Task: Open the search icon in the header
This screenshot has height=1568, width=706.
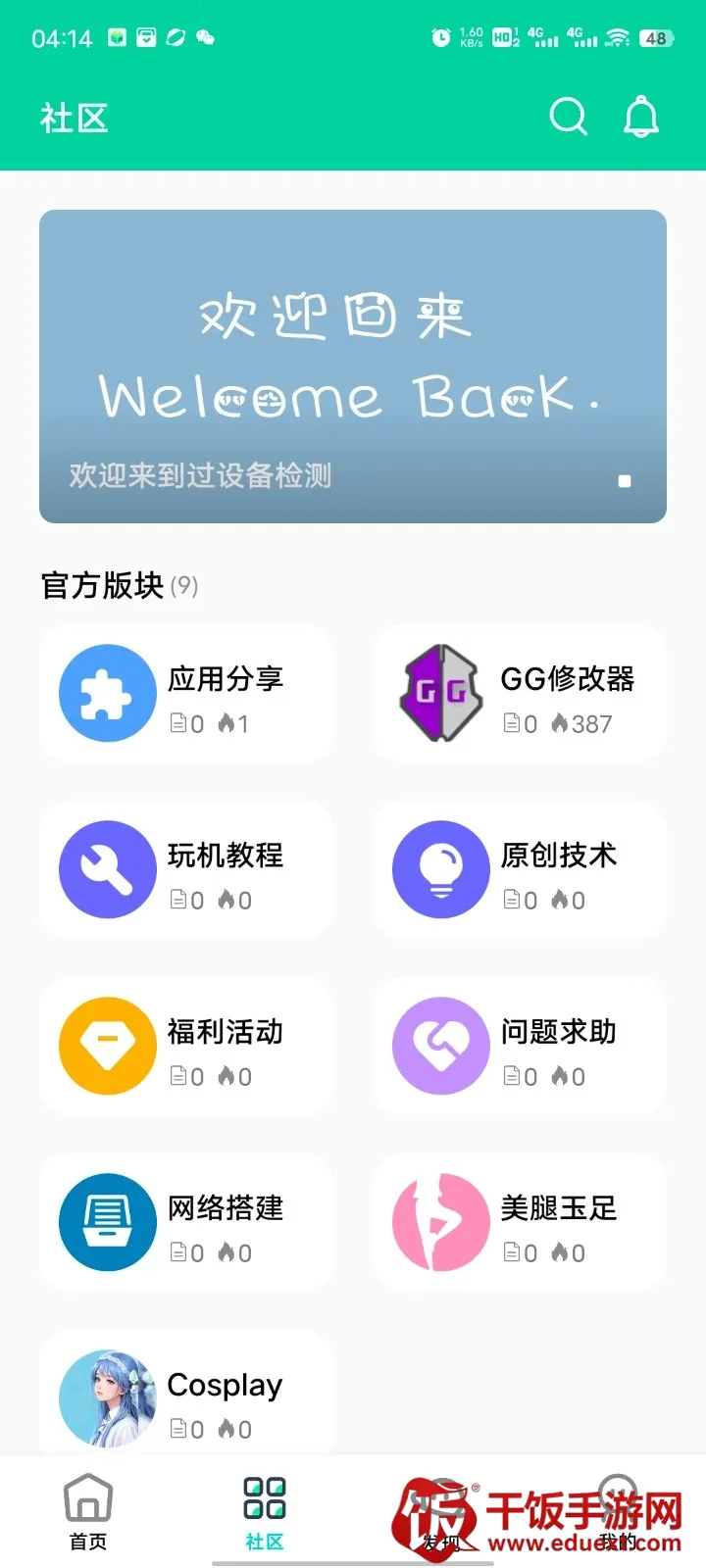Action: click(x=568, y=117)
